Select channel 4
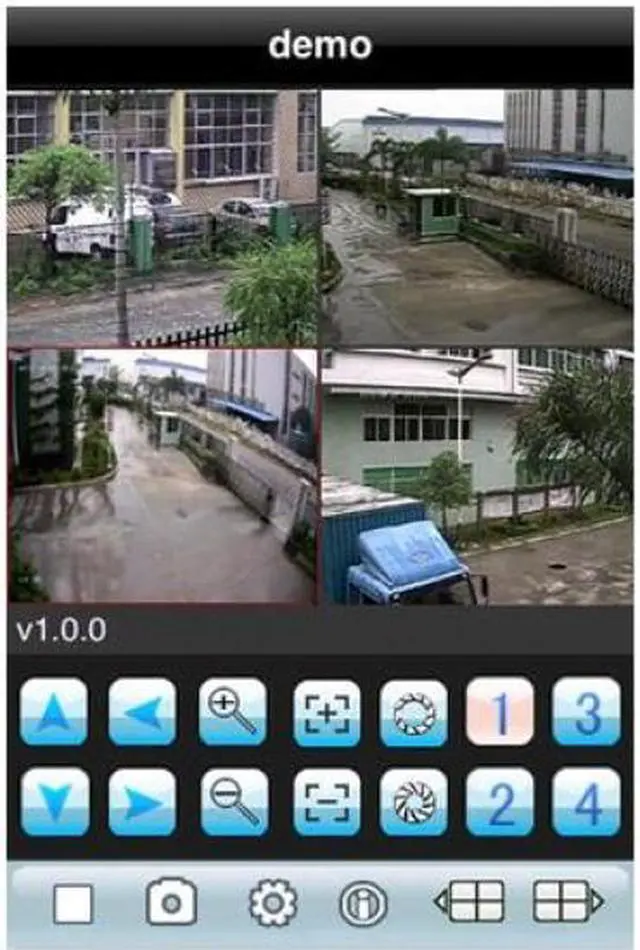This screenshot has width=640, height=950. pyautogui.click(x=587, y=802)
